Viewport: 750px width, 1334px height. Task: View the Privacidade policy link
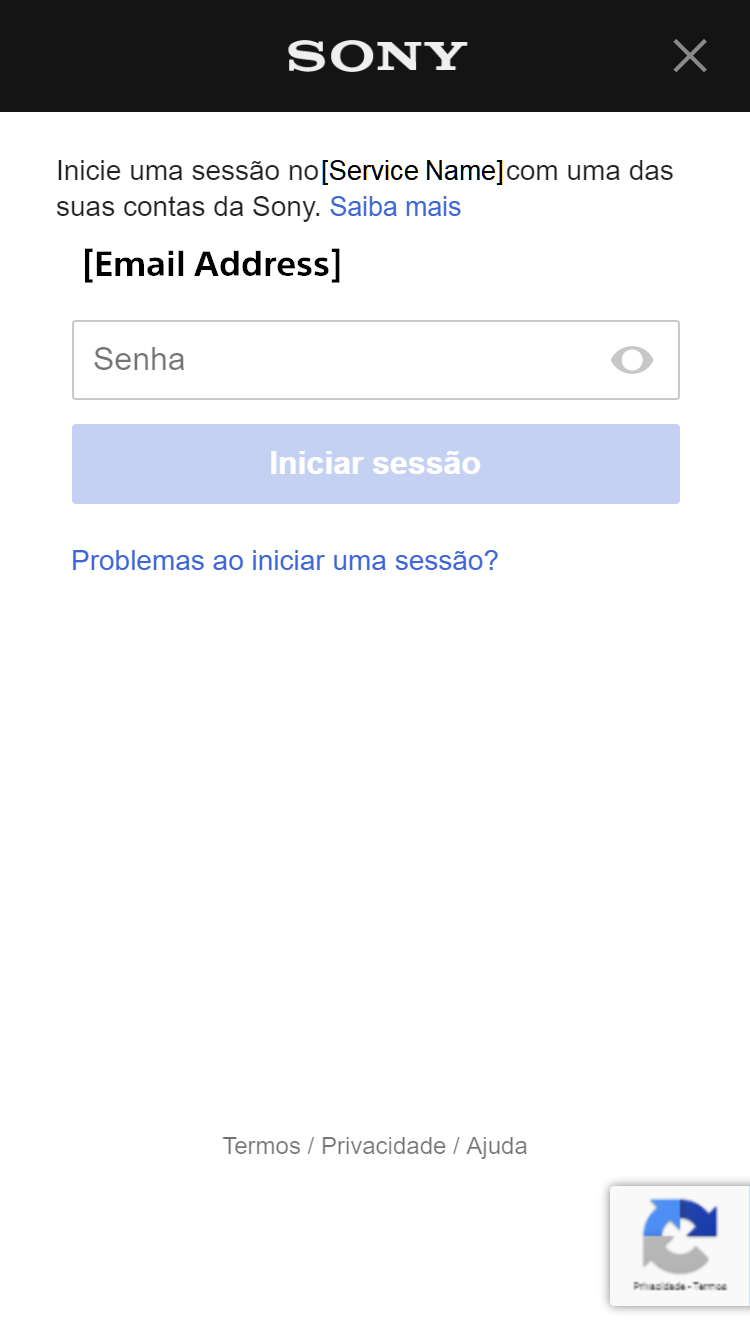click(383, 1146)
